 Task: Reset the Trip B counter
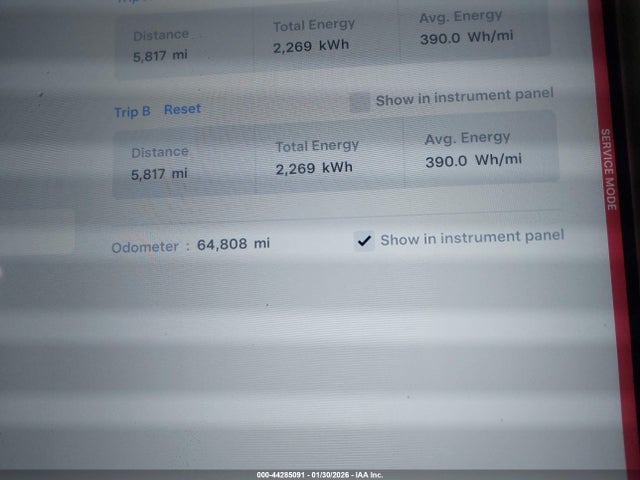point(182,110)
